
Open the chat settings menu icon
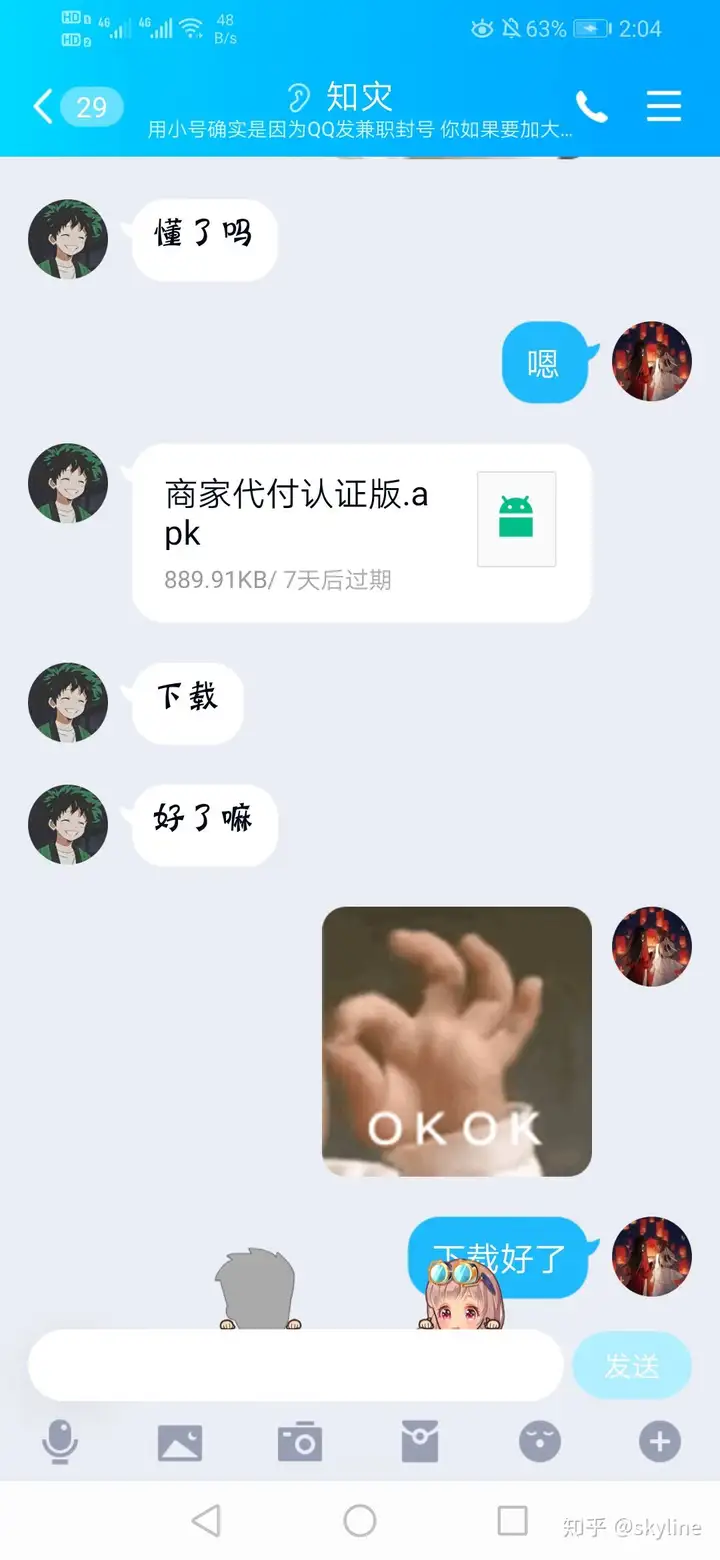coord(664,106)
